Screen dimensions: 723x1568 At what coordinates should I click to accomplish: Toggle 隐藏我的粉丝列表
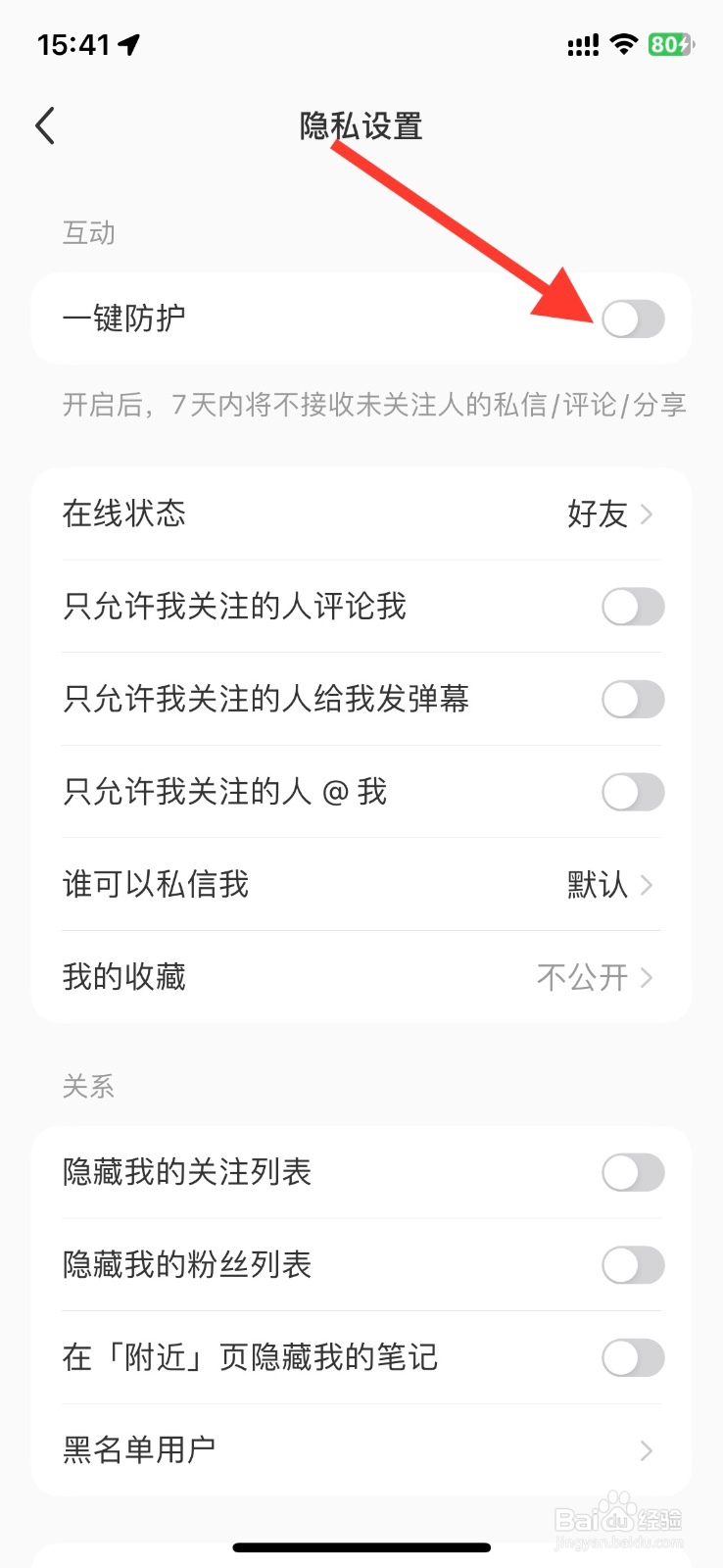coord(633,1265)
